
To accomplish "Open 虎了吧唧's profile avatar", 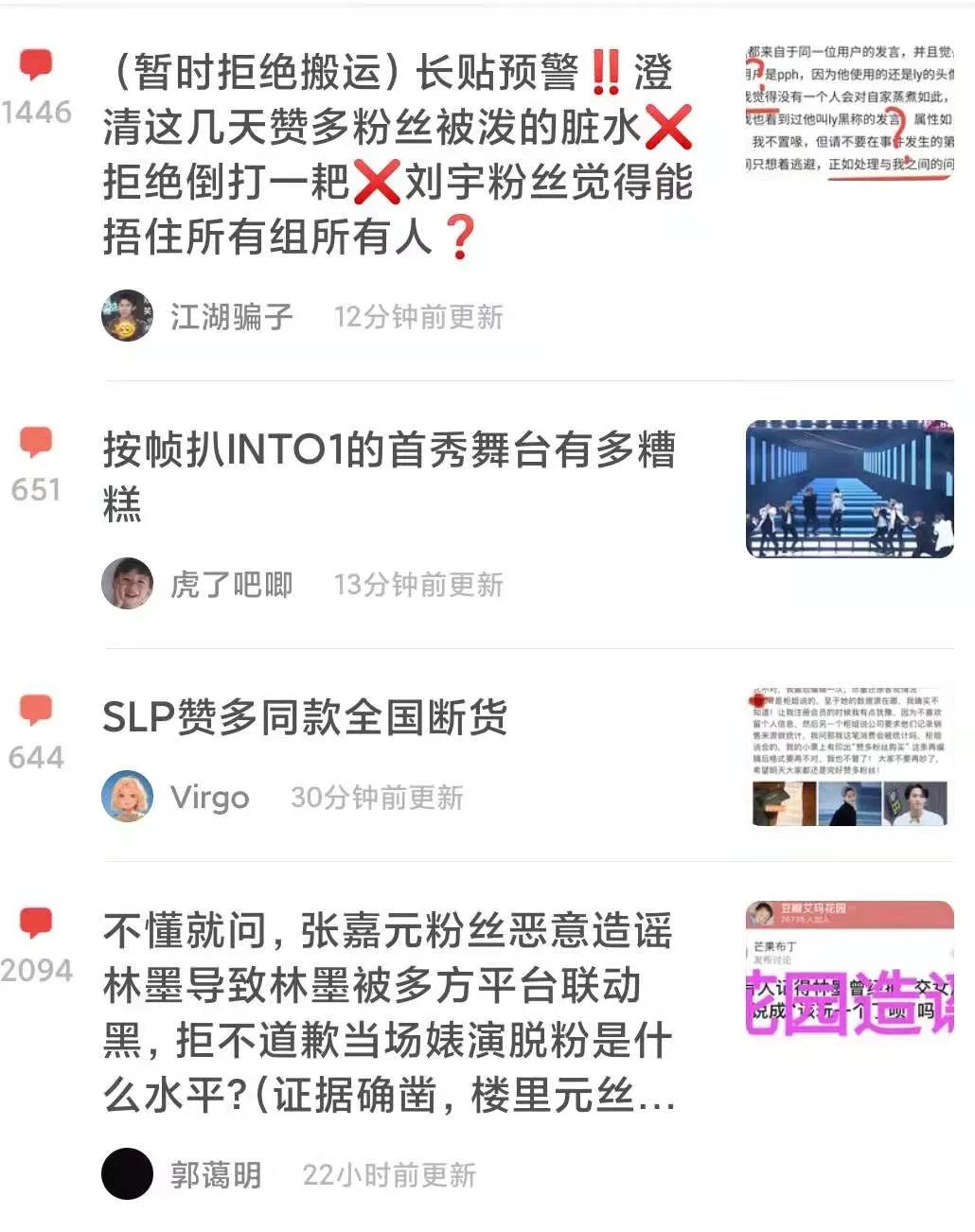I will 127,584.
